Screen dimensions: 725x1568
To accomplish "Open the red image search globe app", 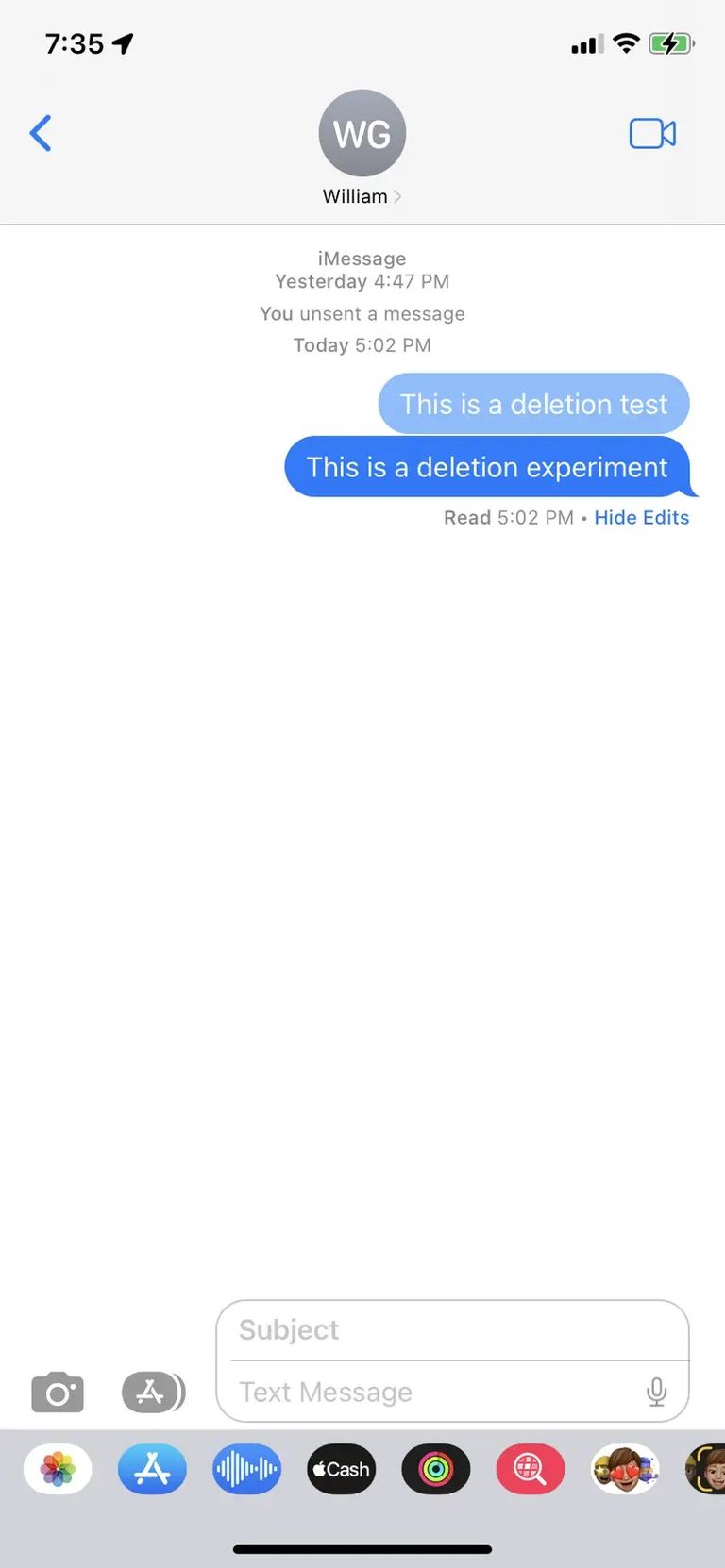I will point(530,1470).
